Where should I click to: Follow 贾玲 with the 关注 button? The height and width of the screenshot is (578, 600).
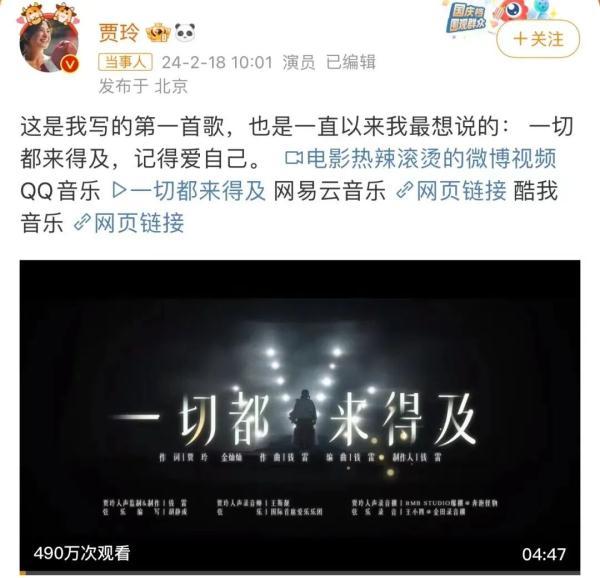point(539,39)
